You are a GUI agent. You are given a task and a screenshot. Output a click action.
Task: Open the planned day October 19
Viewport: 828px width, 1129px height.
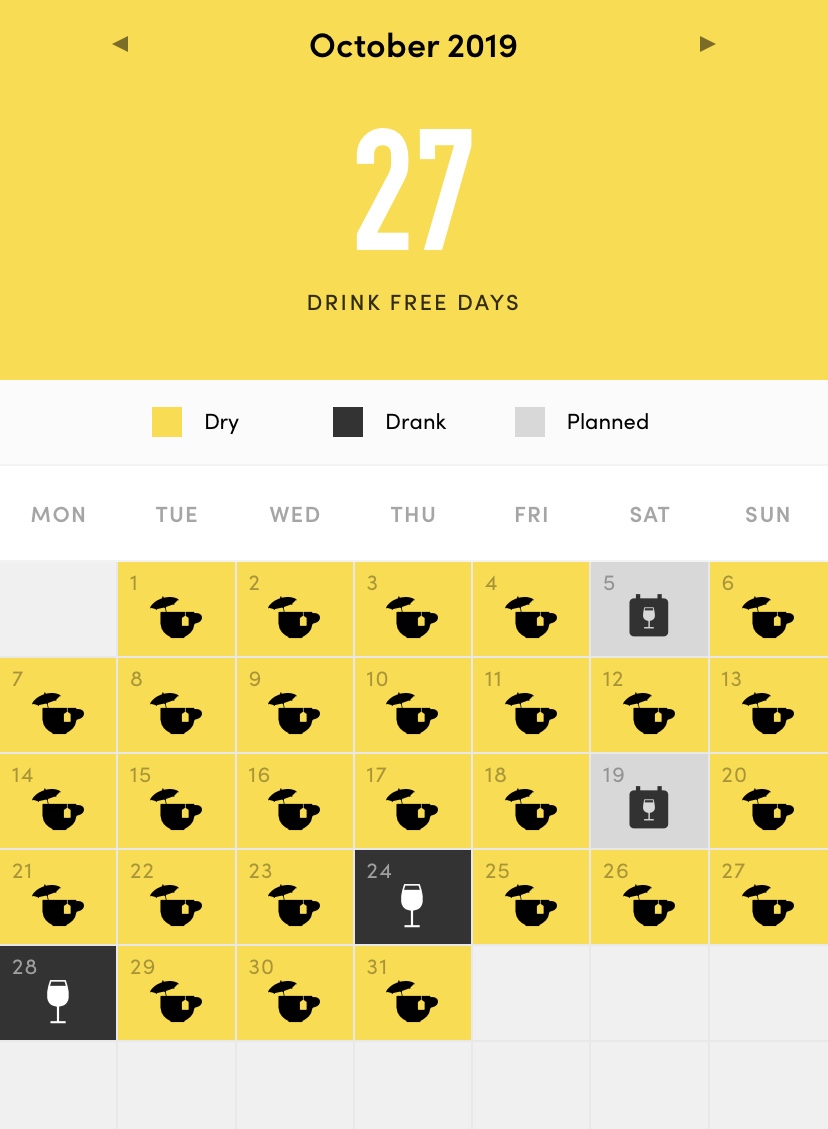[649, 801]
